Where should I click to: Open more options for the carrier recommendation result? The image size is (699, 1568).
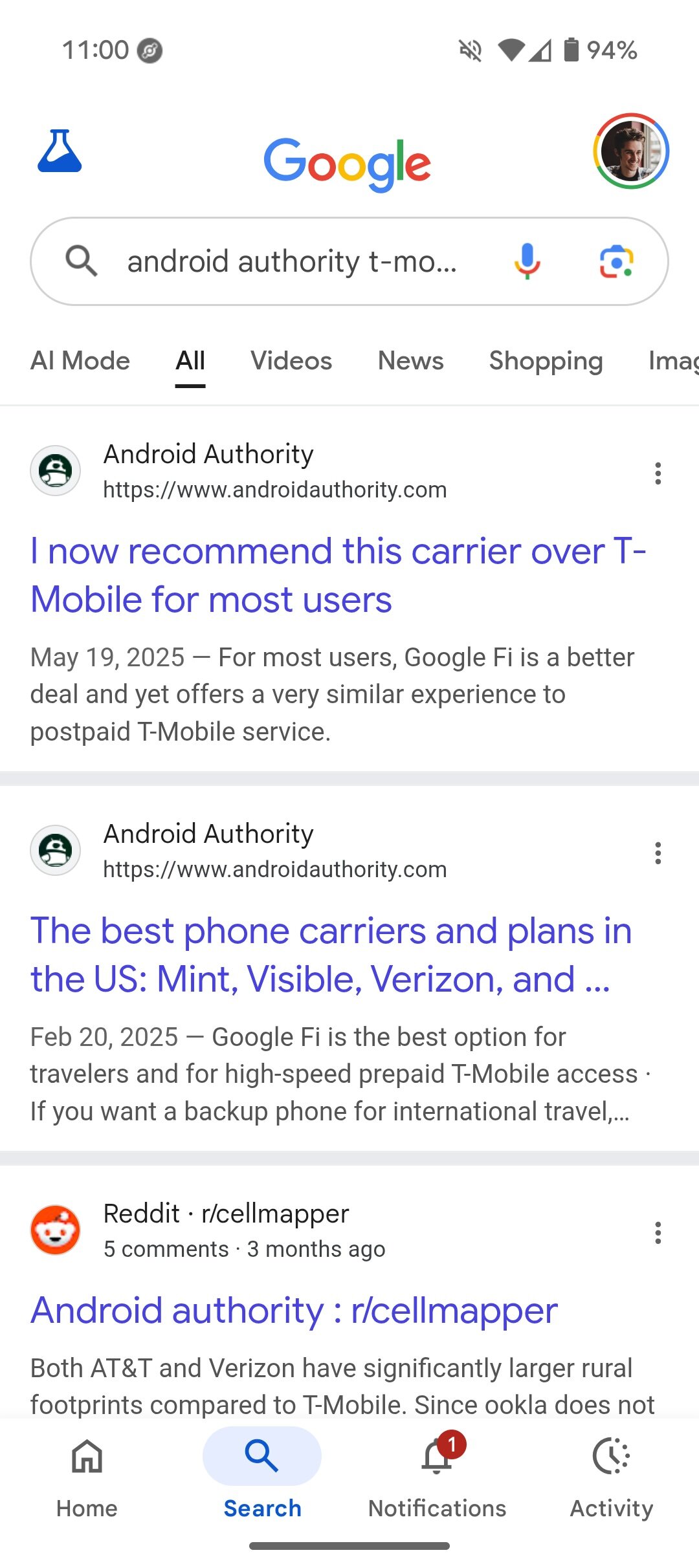pos(658,474)
